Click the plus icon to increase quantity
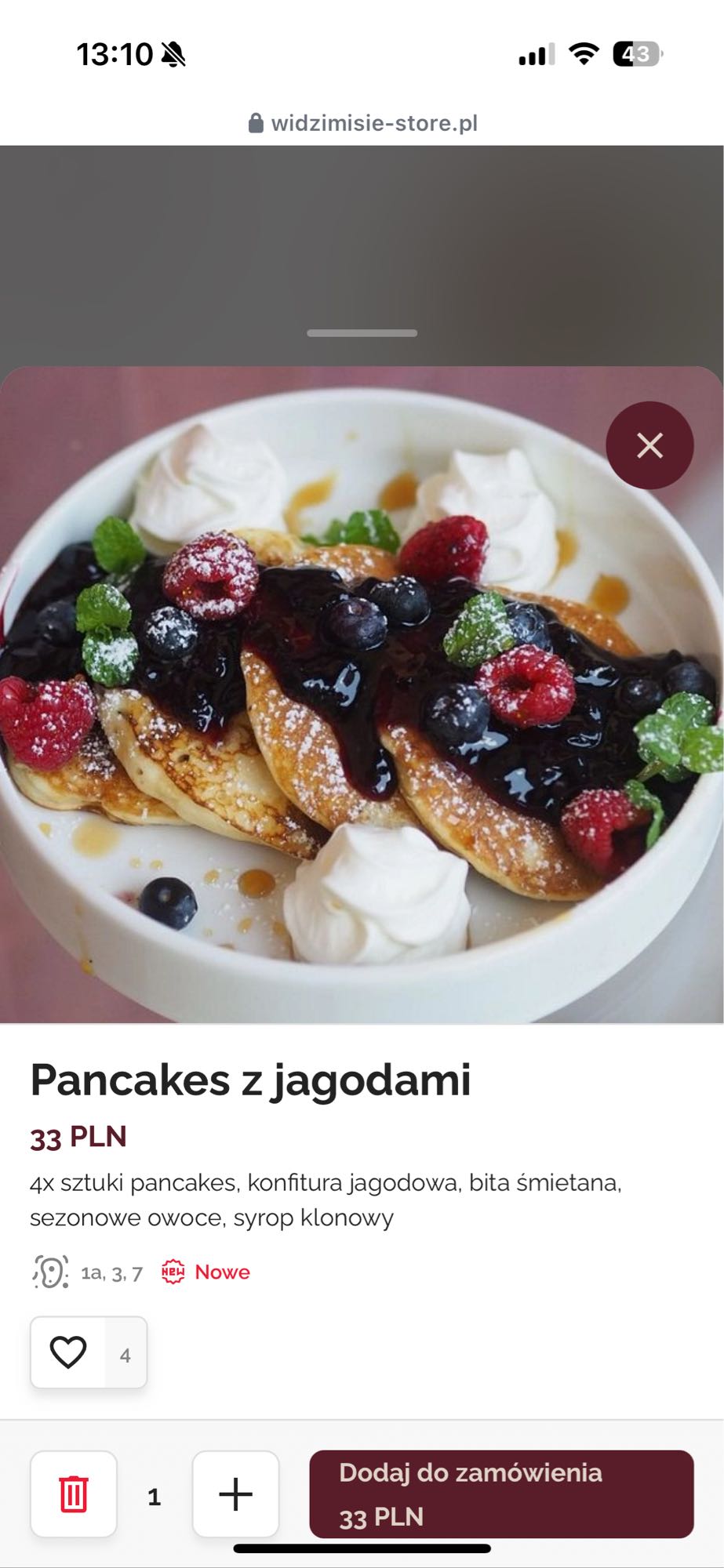This screenshot has width=724, height=1568. pyautogui.click(x=235, y=1493)
